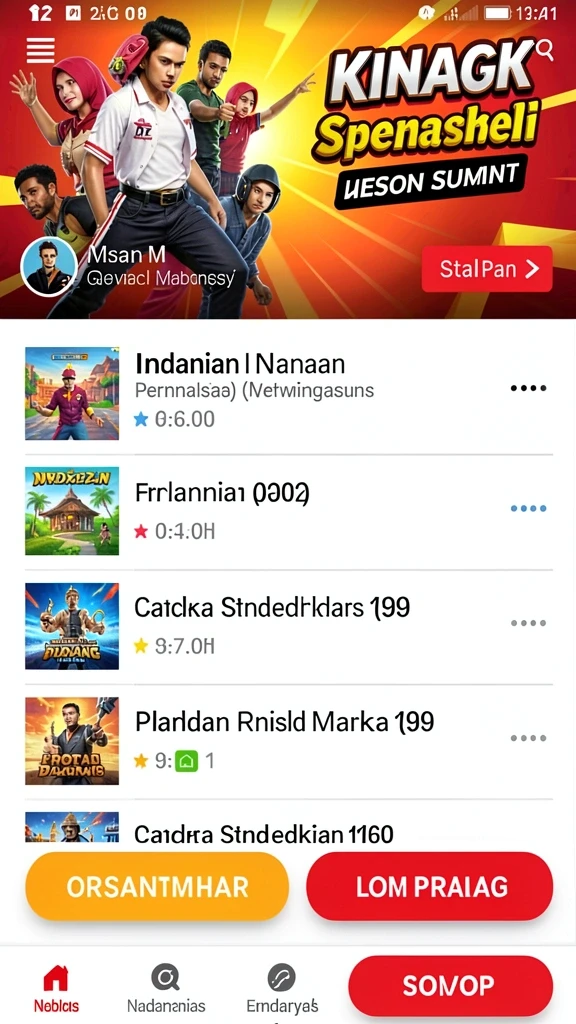This screenshot has height=1024, width=576.
Task: Open more options for Indanian Nanaan
Action: pyautogui.click(x=528, y=389)
